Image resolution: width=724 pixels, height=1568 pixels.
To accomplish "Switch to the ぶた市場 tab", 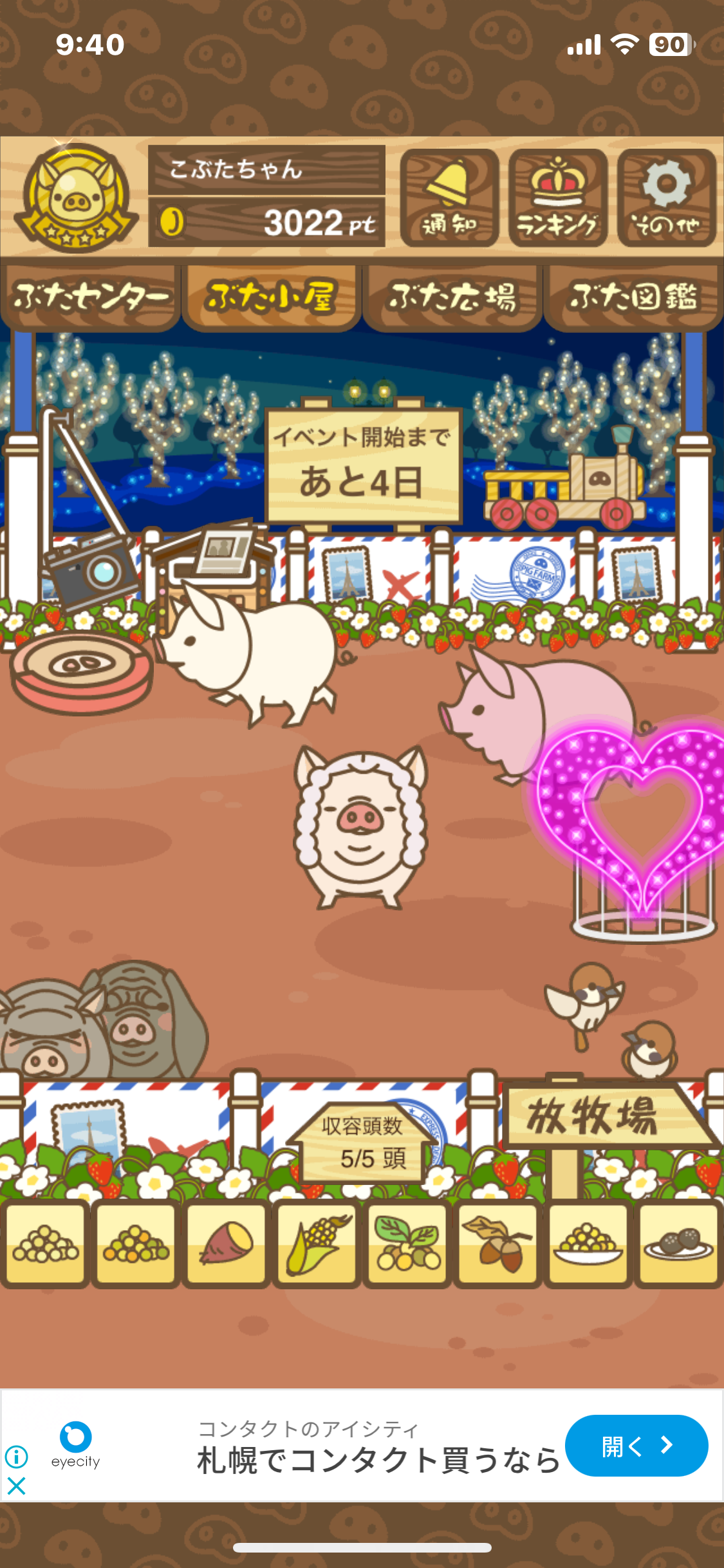I will click(x=452, y=297).
